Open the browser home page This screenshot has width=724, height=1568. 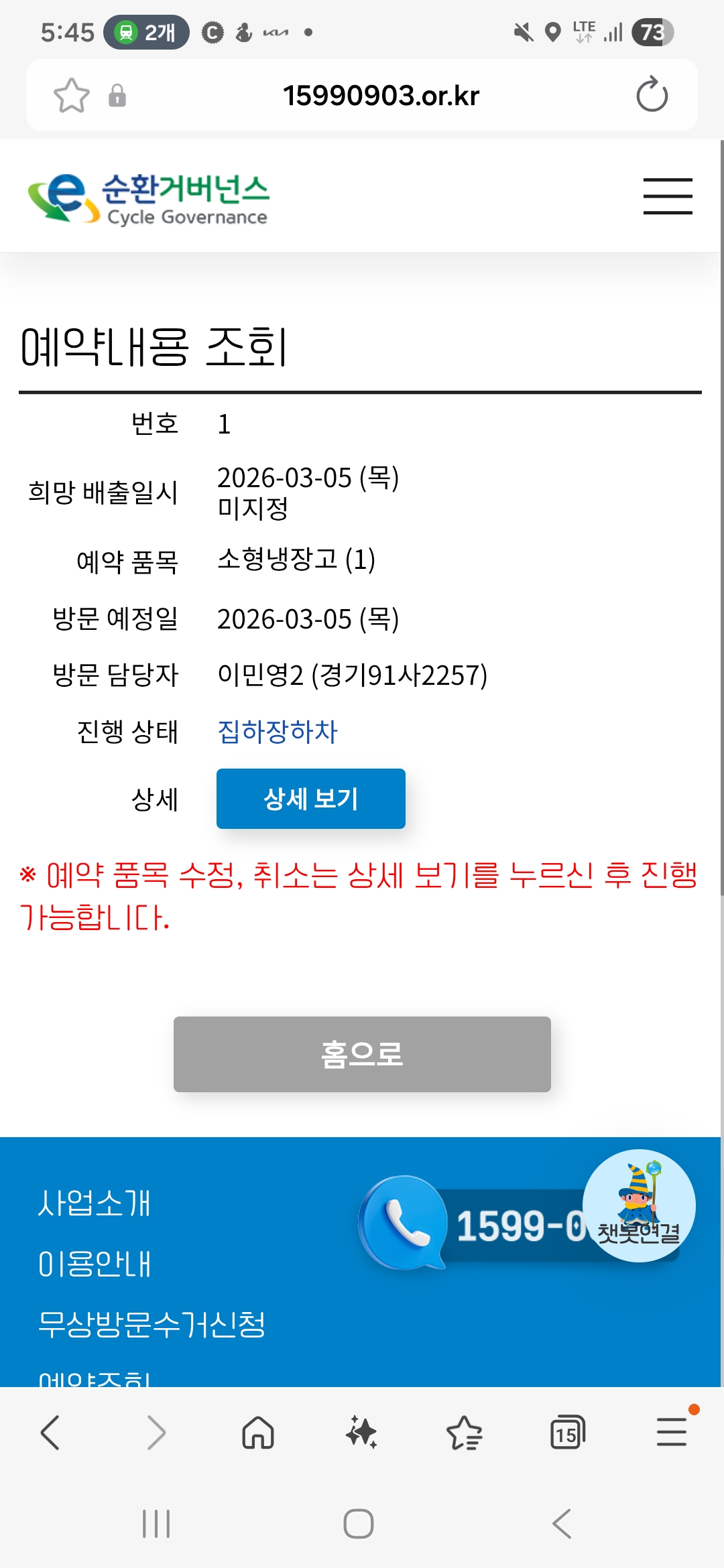258,1433
